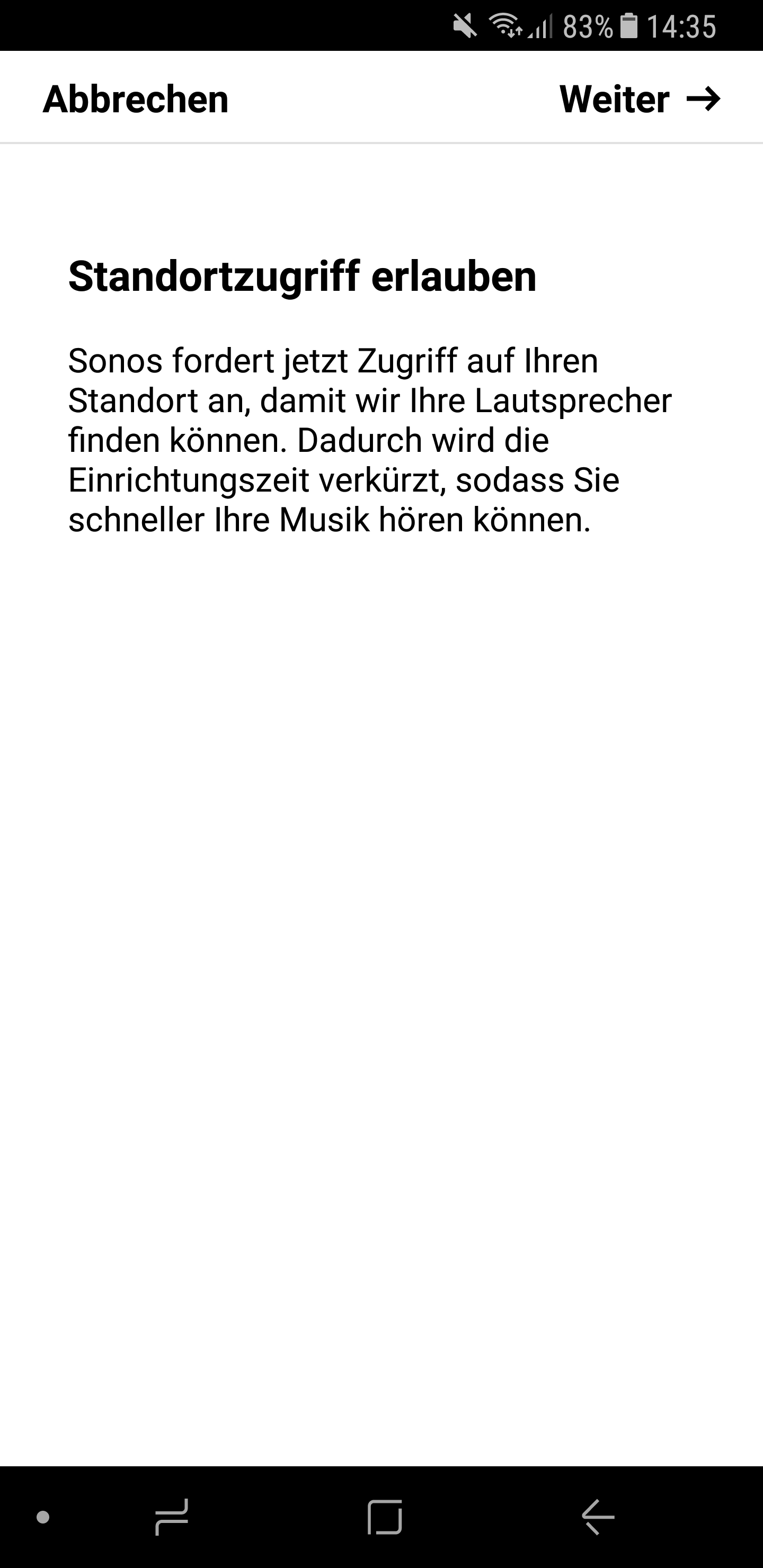Screen dimensions: 763x1568
Task: Tap Abbrechen to cancel setup
Action: tap(135, 99)
